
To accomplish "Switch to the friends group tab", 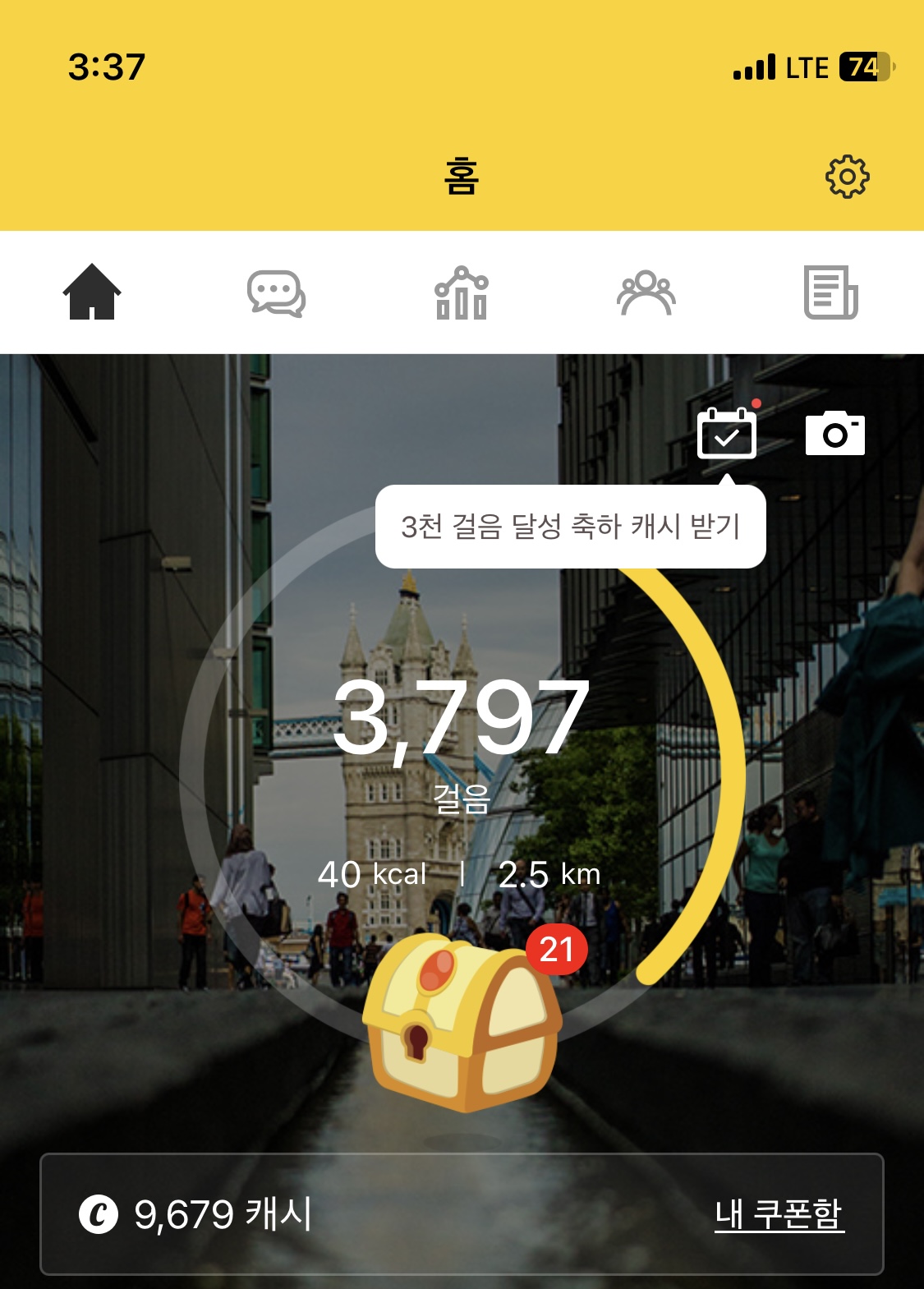I will (x=646, y=293).
